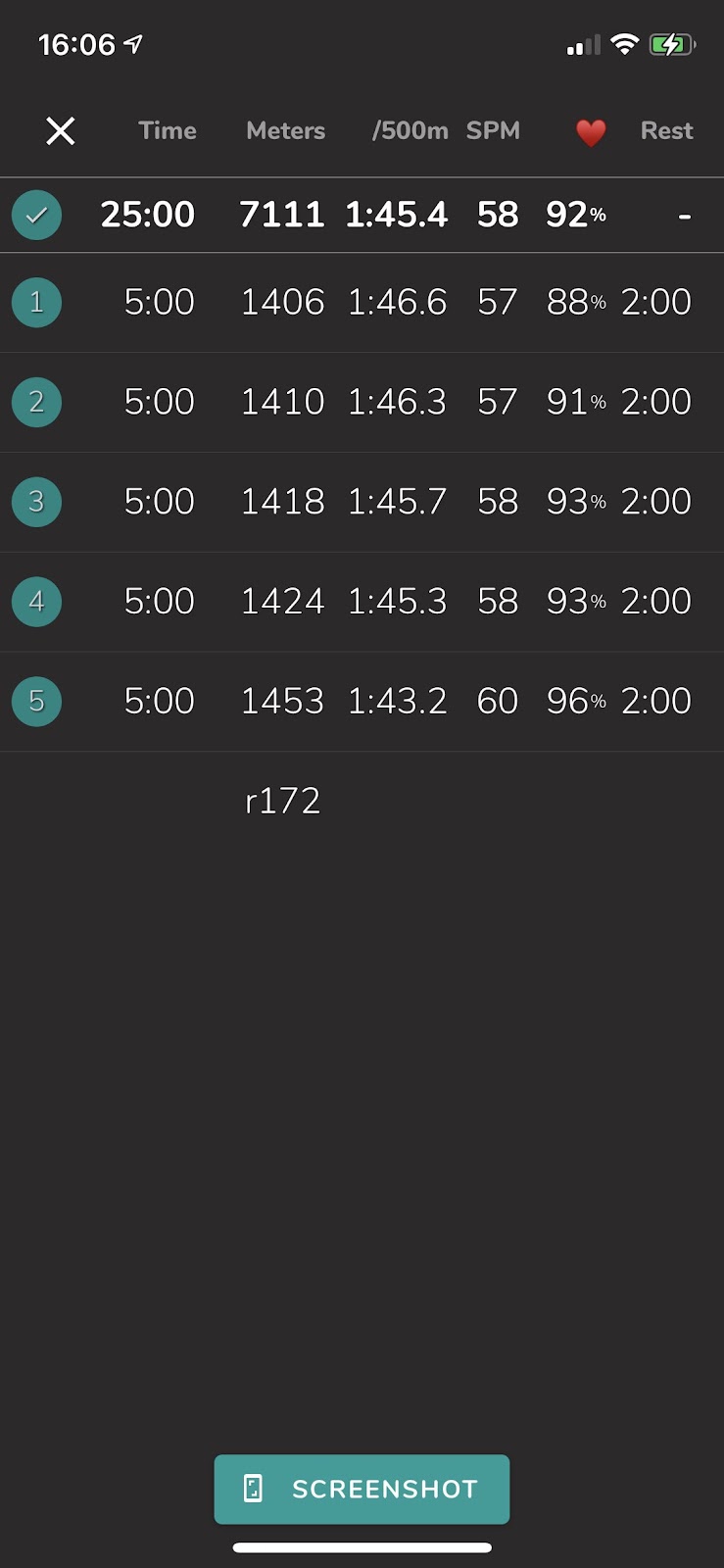Close the workout results screen
The height and width of the screenshot is (1568, 724).
pos(61,130)
